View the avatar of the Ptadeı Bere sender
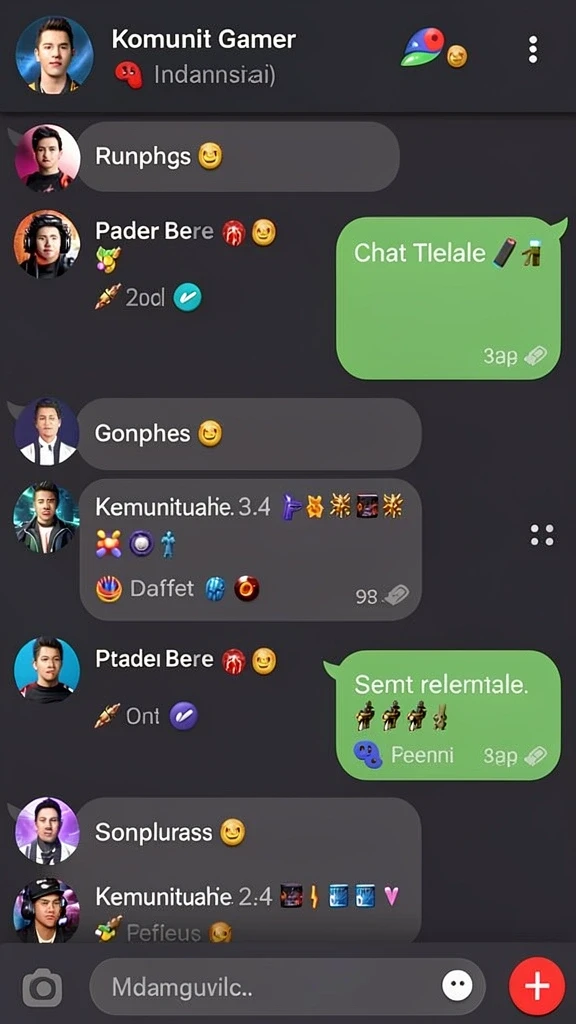 (x=47, y=670)
